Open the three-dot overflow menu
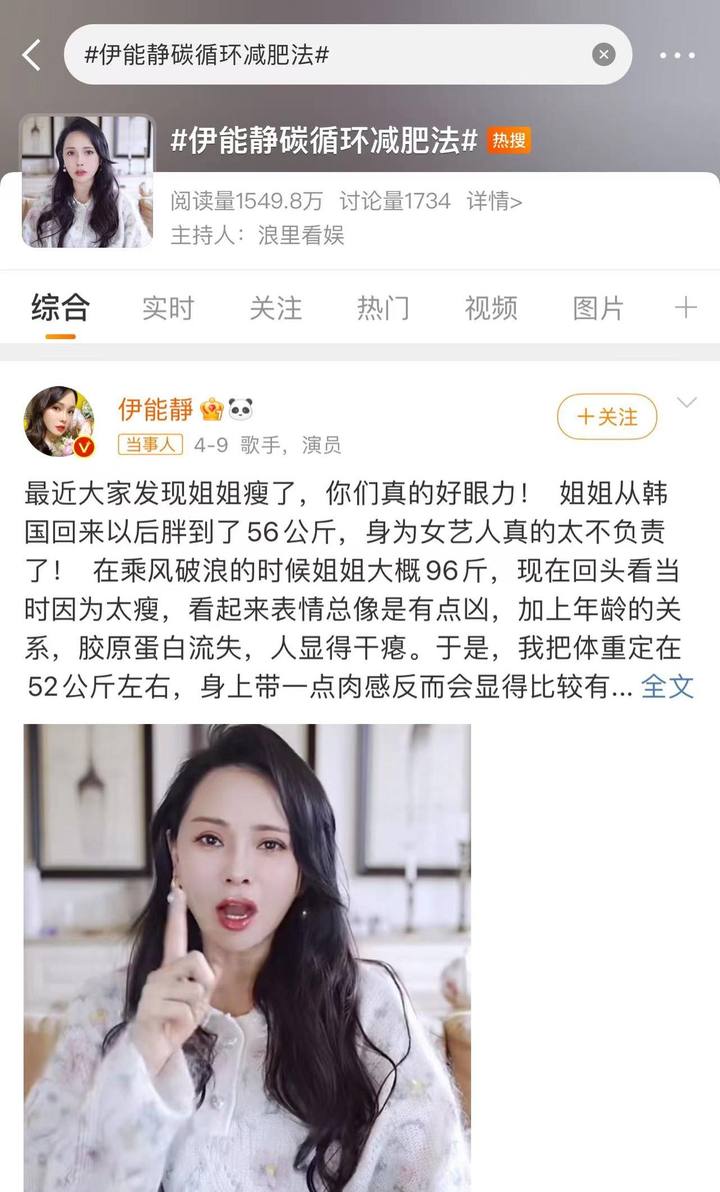Screen dimensions: 720x1192 pyautogui.click(x=677, y=55)
